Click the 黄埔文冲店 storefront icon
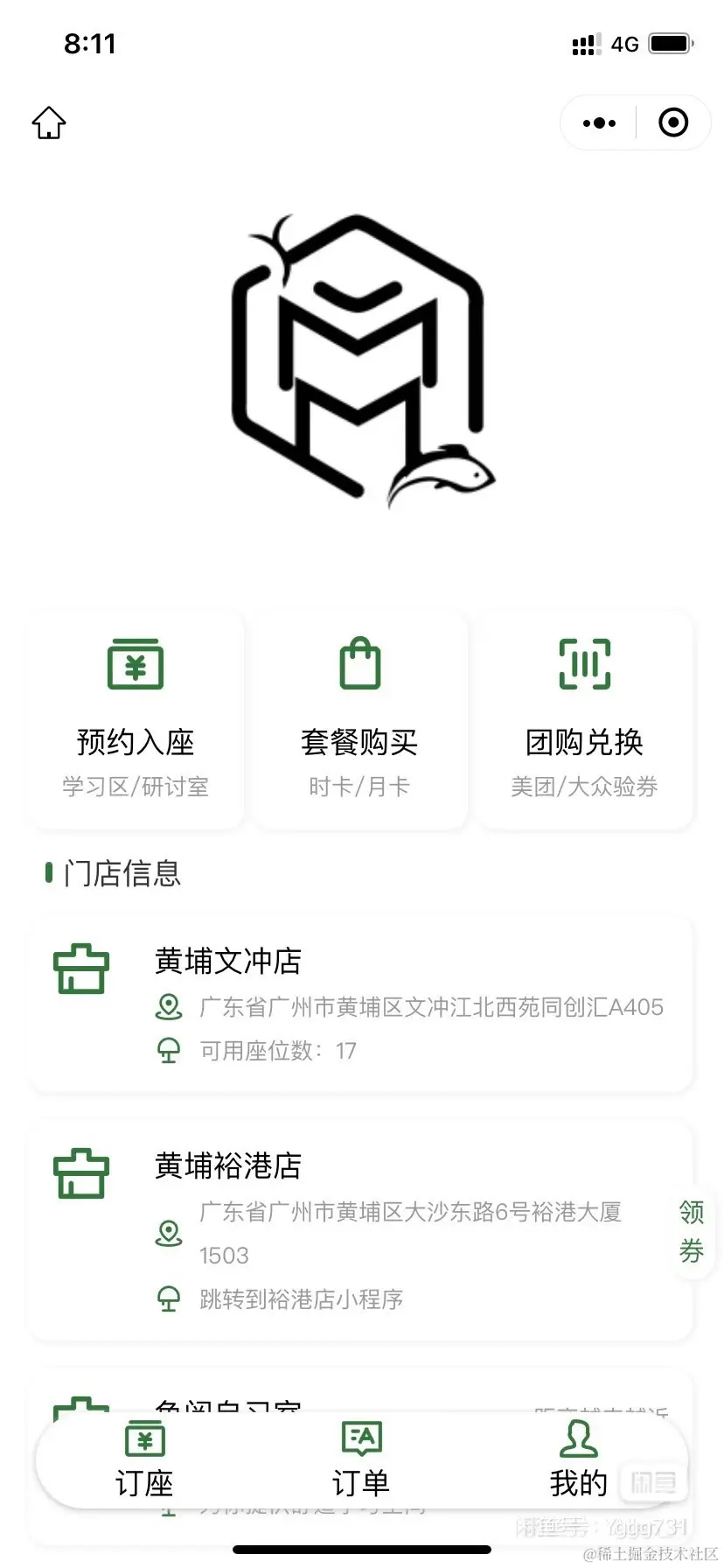This screenshot has height=1568, width=724. point(80,969)
